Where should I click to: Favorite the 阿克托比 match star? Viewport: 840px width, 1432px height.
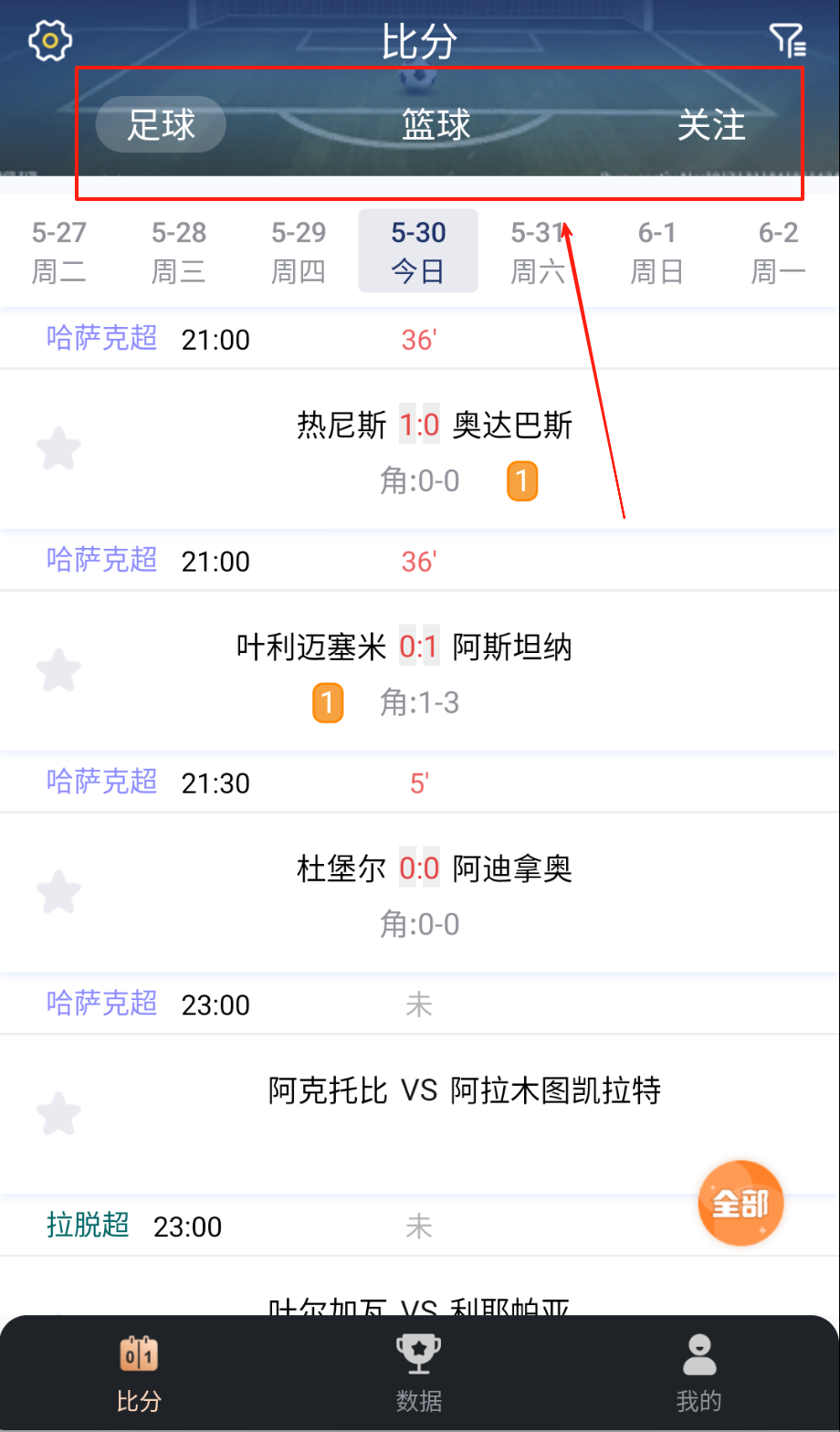click(x=58, y=1113)
